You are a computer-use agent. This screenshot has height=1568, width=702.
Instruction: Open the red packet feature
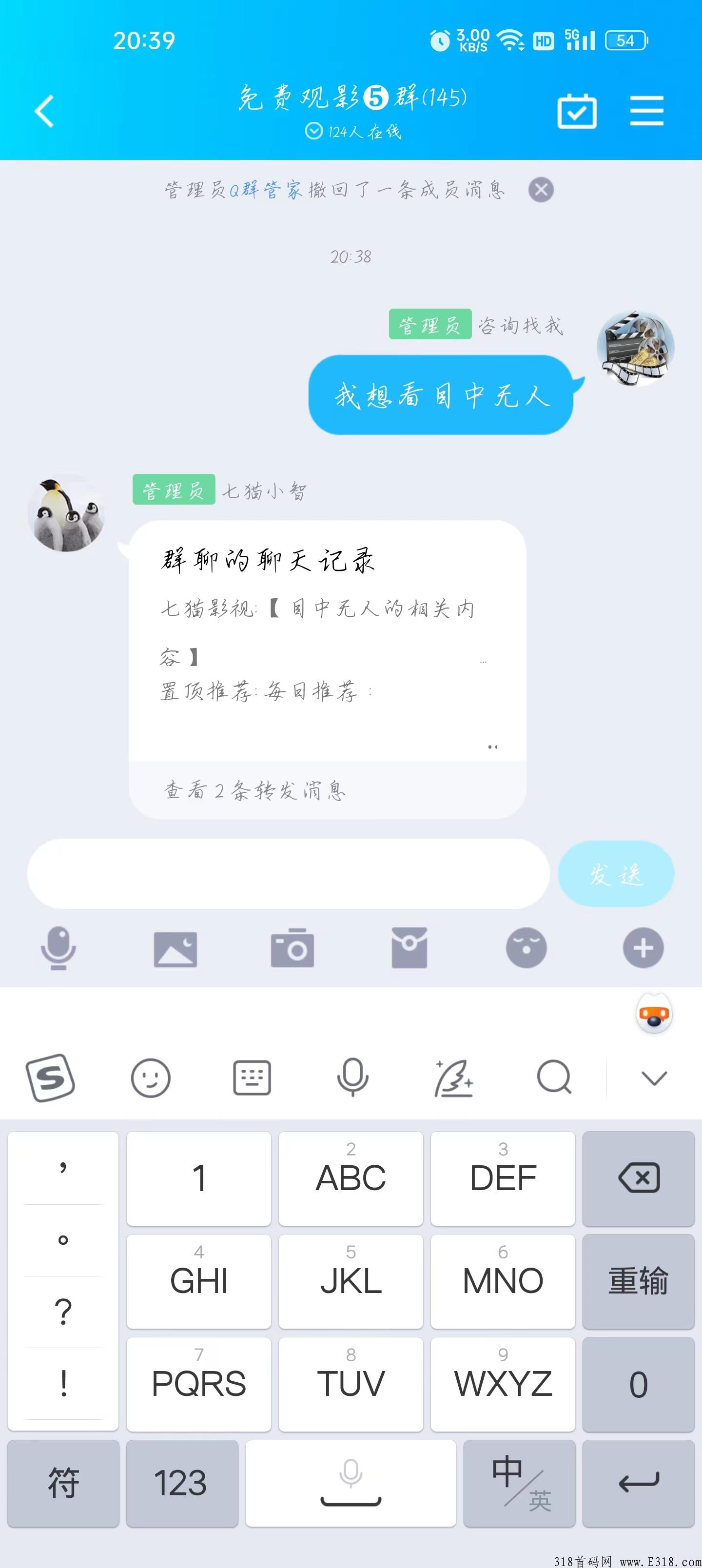pos(410,948)
